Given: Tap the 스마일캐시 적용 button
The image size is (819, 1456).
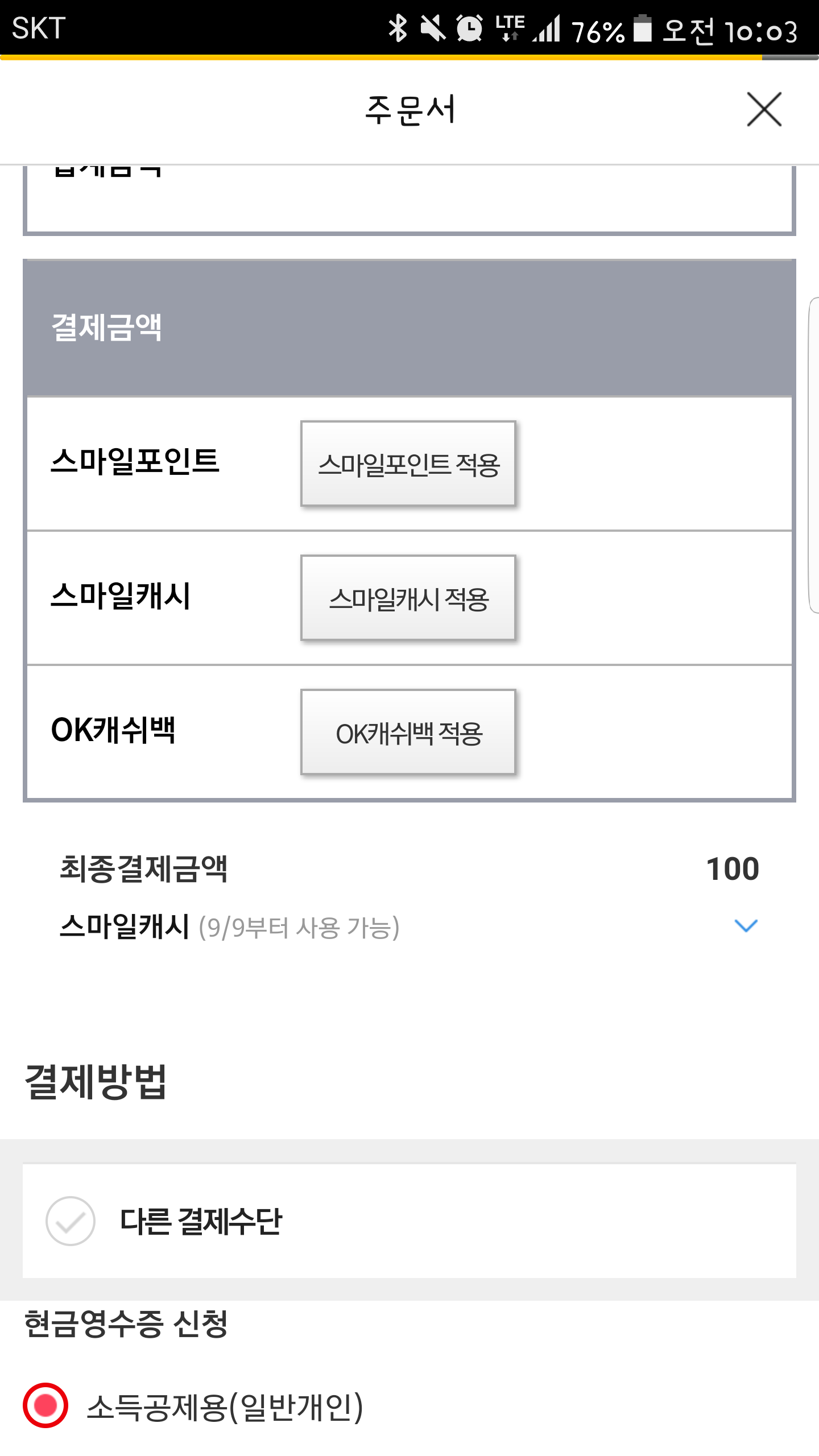Looking at the screenshot, I should (x=408, y=598).
